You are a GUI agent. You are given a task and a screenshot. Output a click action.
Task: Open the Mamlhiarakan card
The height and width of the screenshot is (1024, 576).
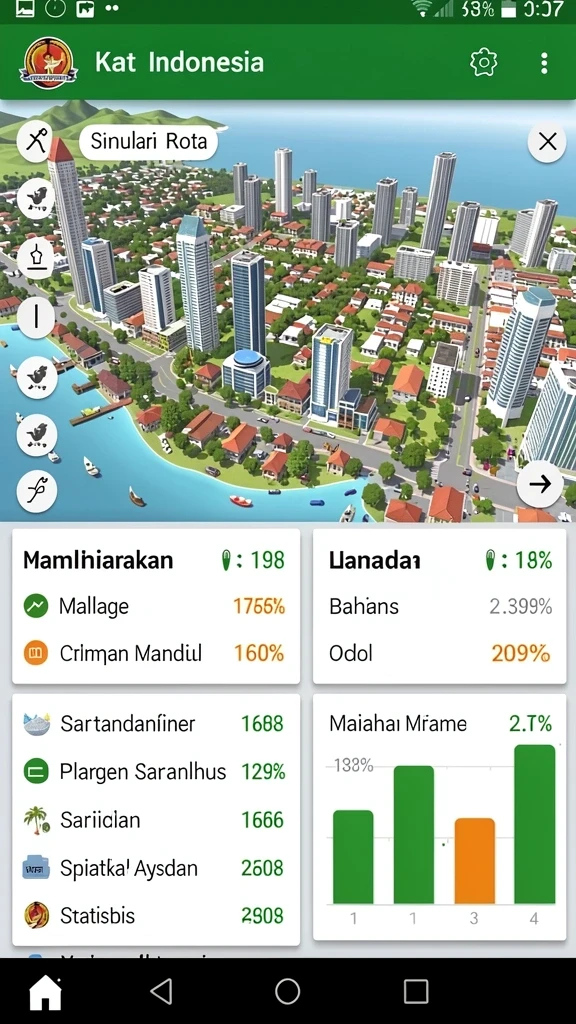(155, 607)
